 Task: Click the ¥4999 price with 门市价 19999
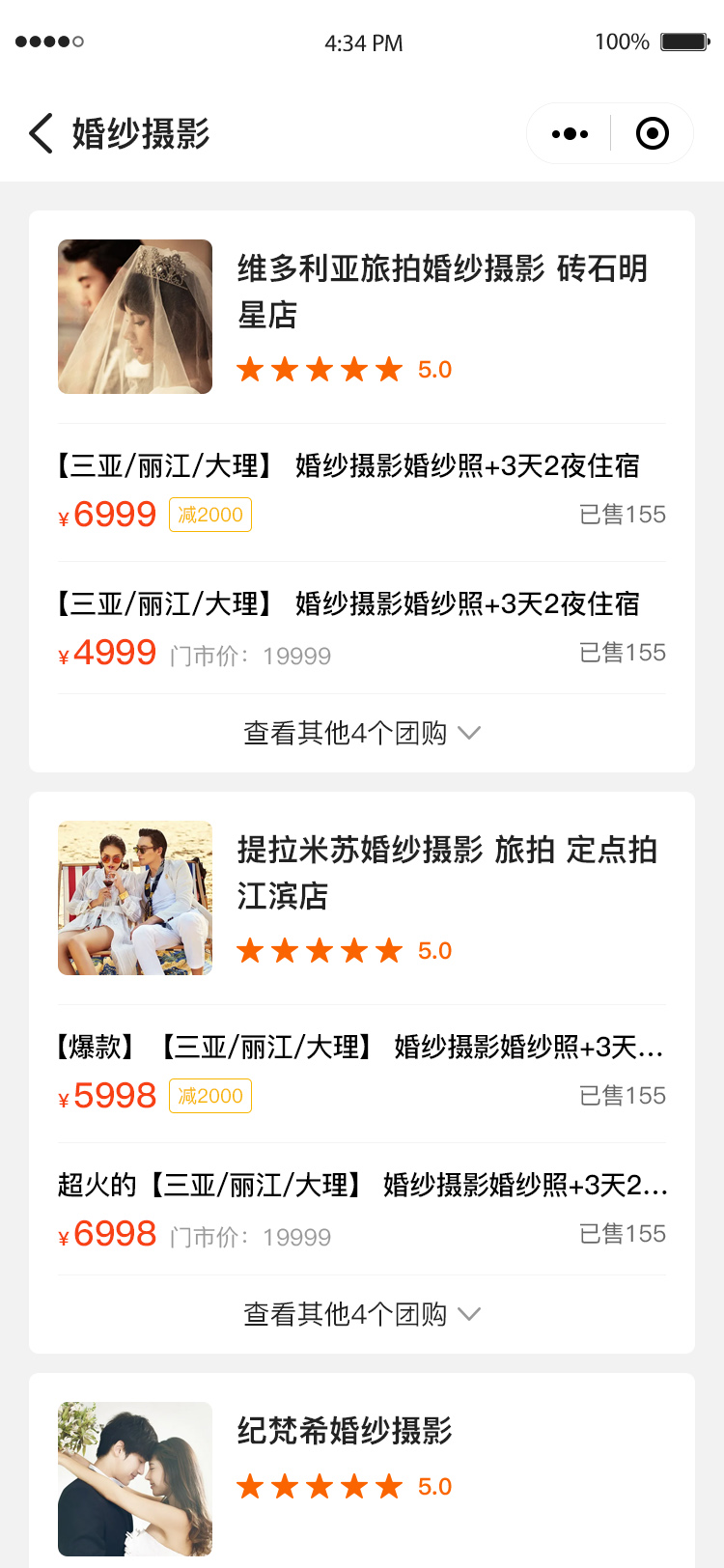point(106,654)
